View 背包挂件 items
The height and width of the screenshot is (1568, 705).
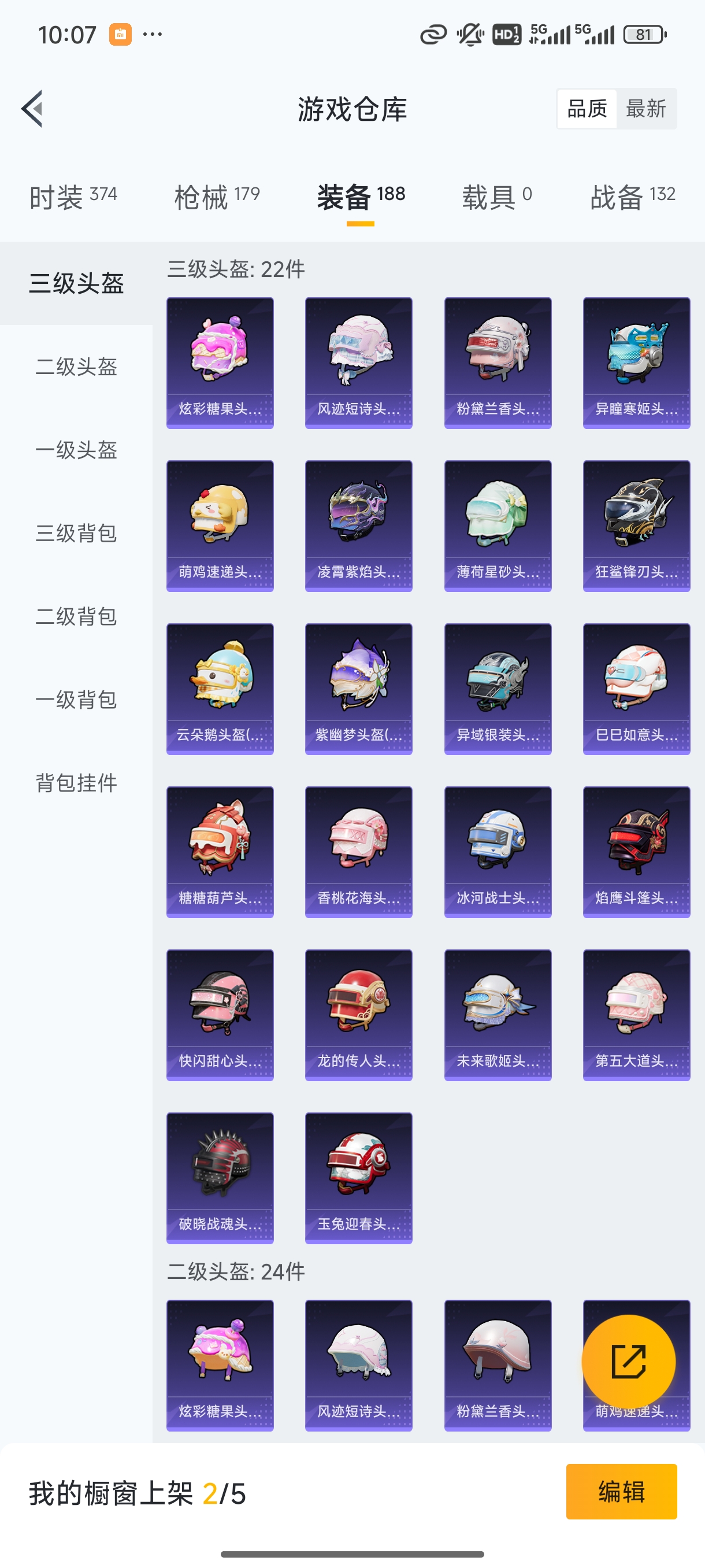coord(76,783)
